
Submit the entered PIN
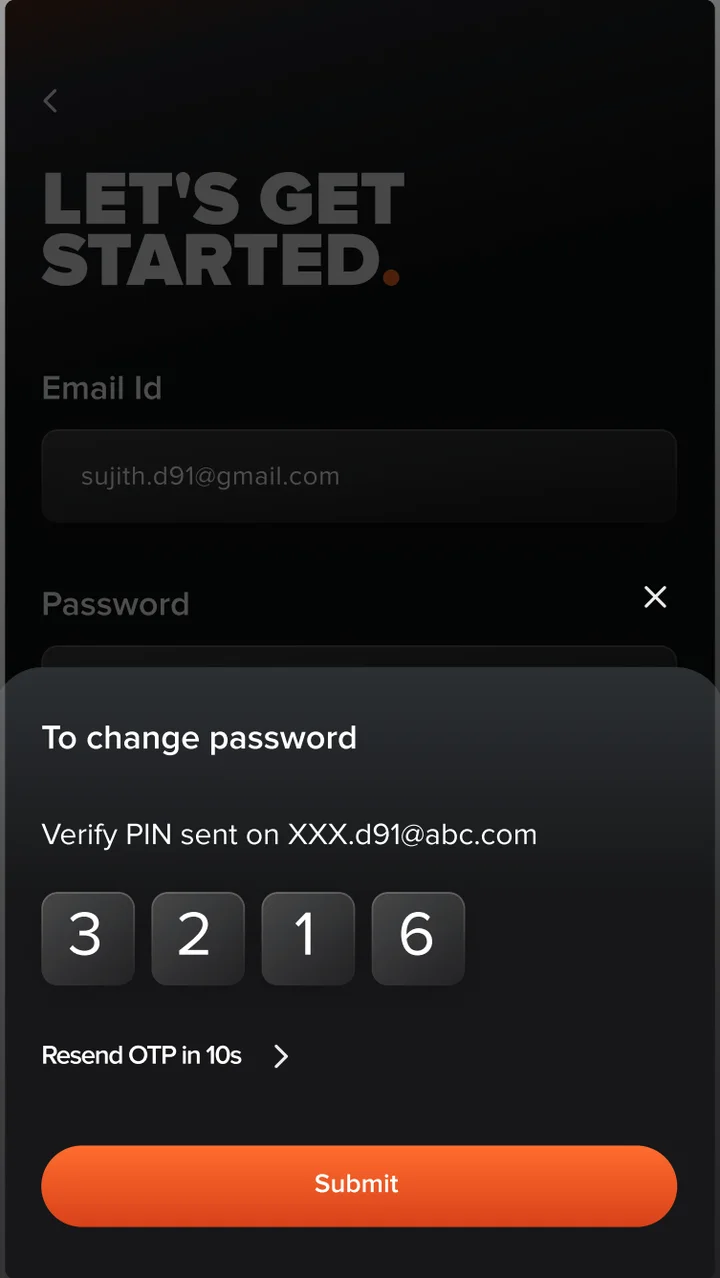(359, 1185)
